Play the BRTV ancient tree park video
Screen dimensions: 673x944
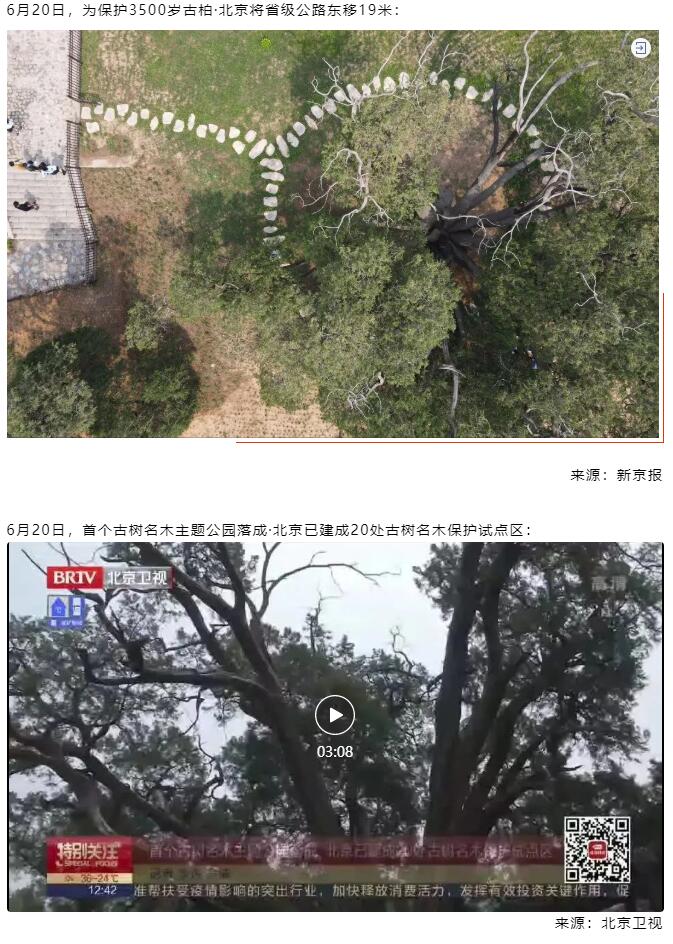[x=335, y=715]
